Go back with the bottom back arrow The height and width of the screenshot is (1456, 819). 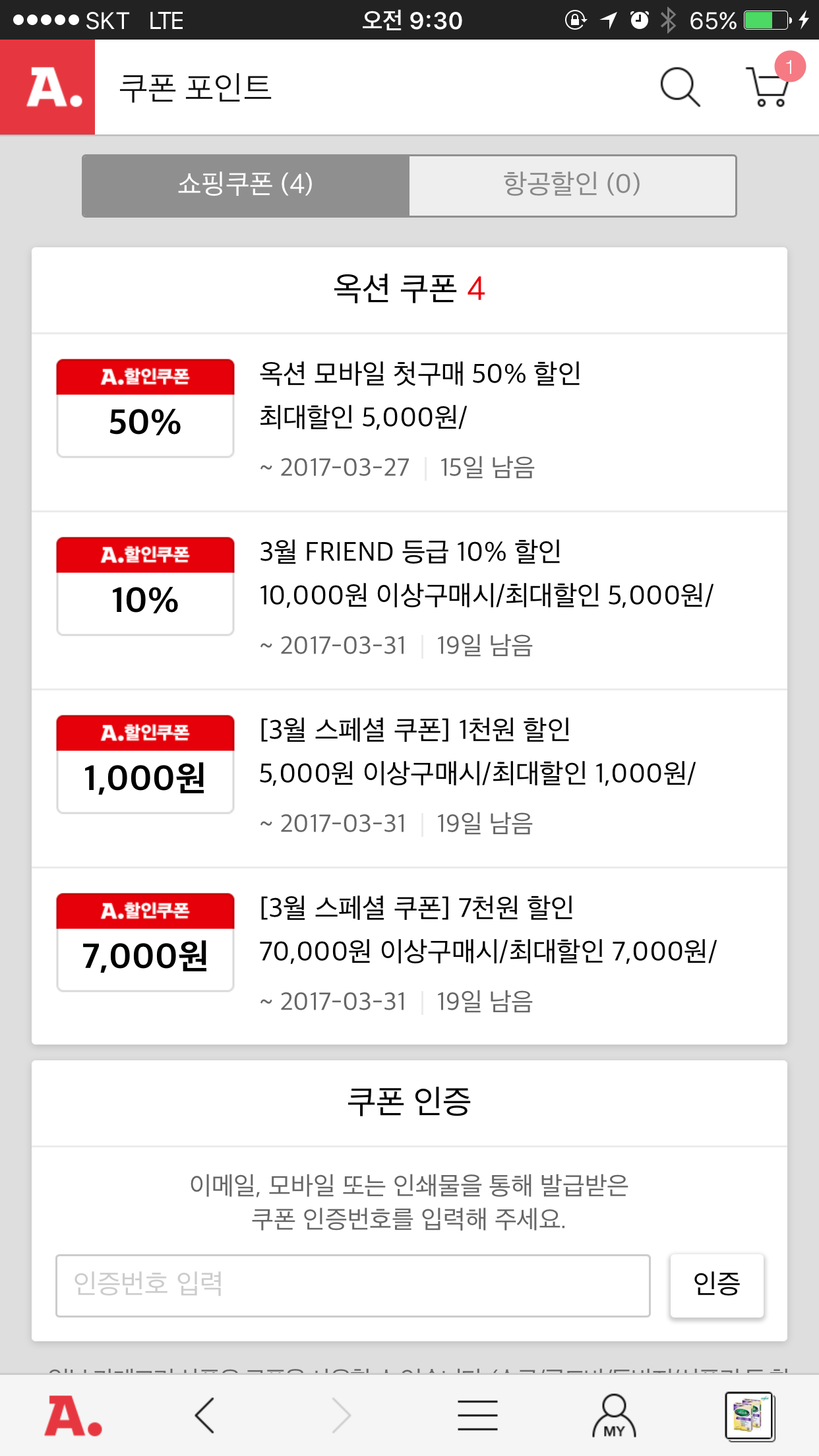[204, 1416]
